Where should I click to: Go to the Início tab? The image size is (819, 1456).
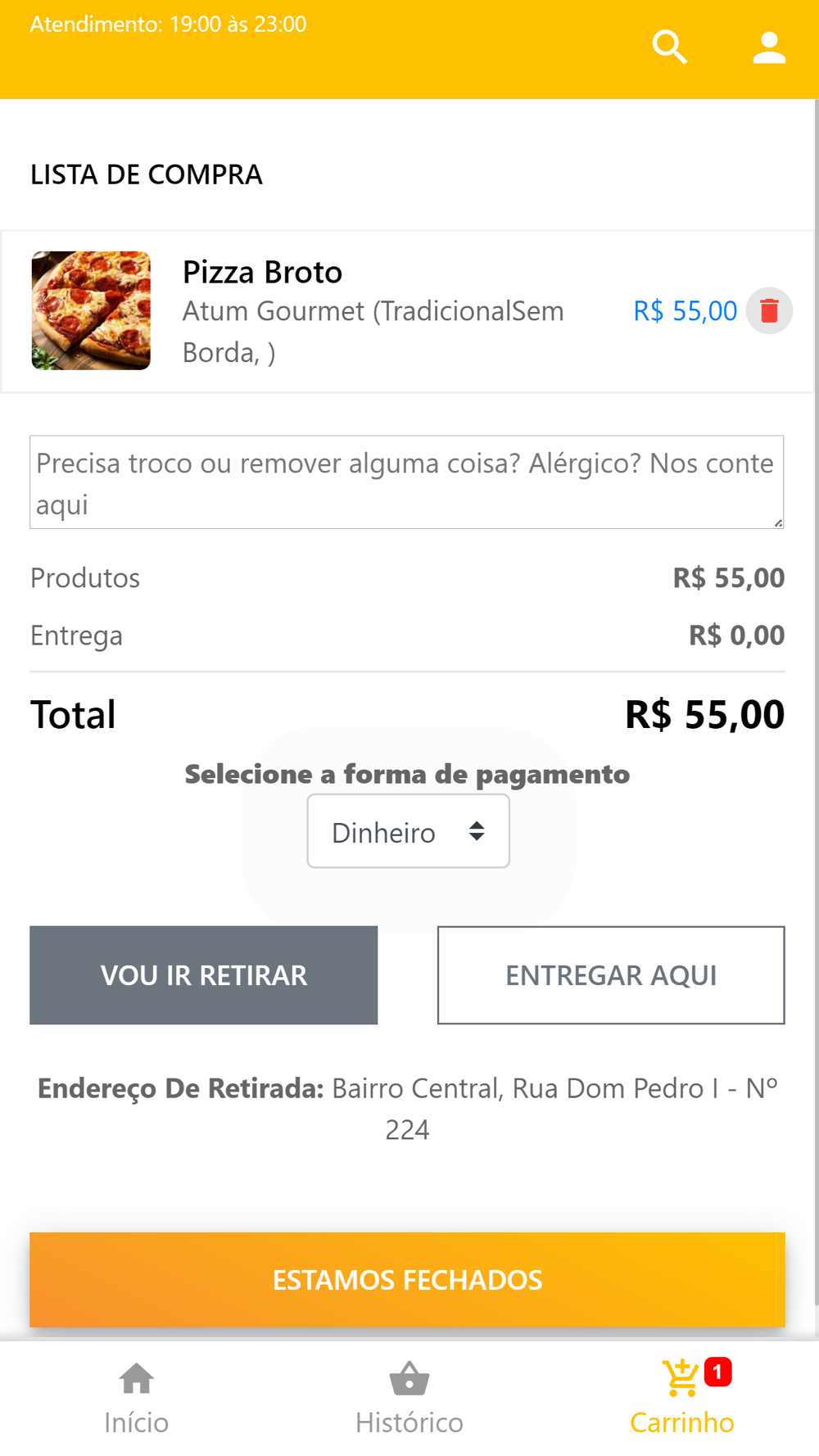[137, 1399]
